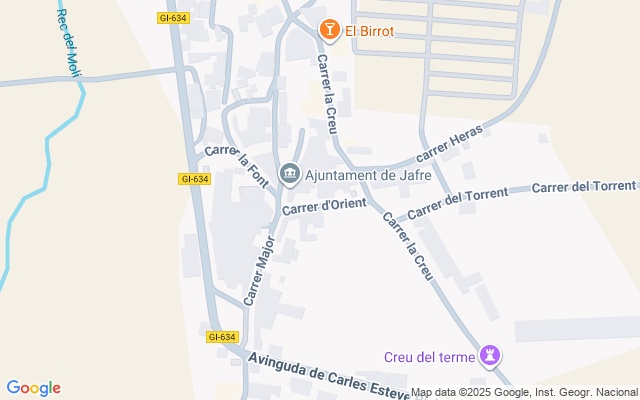Tap the Creu del terme landmark pin
640x400 pixels.
tap(490, 355)
